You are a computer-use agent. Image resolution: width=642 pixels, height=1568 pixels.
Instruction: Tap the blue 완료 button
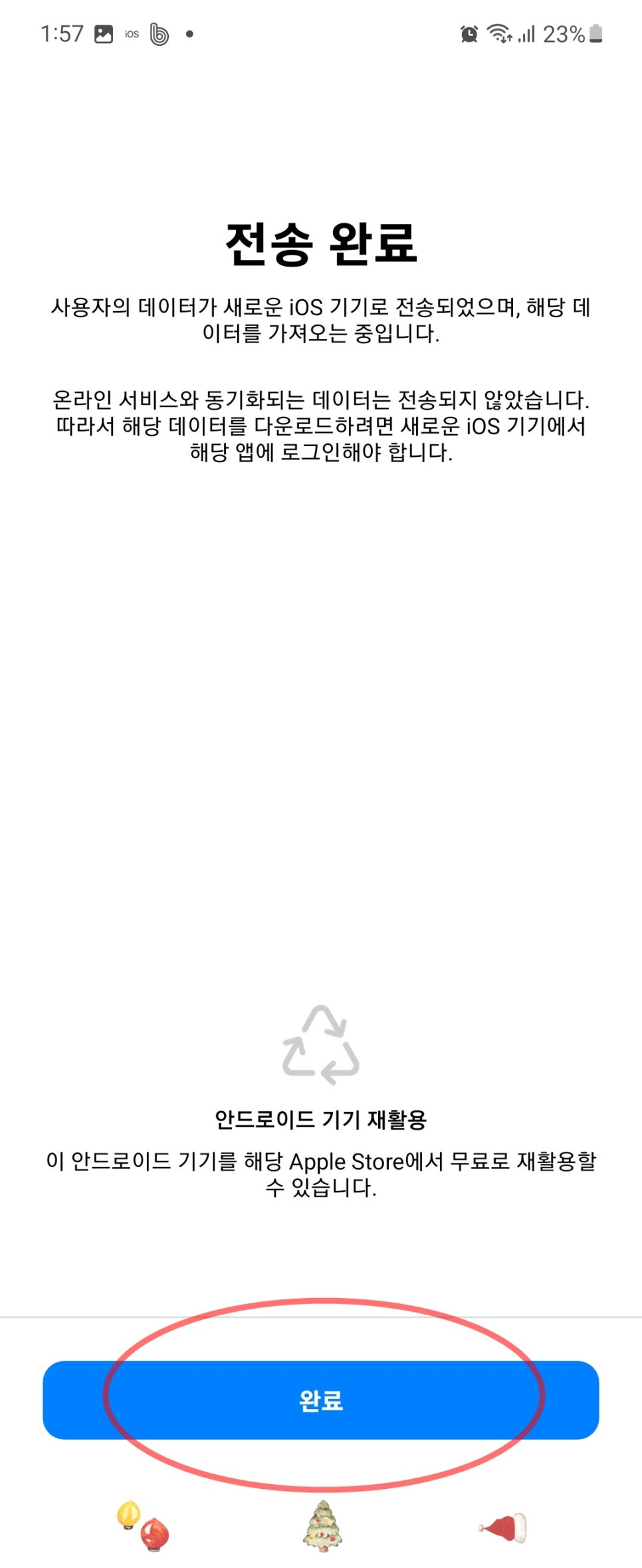pyautogui.click(x=321, y=1400)
